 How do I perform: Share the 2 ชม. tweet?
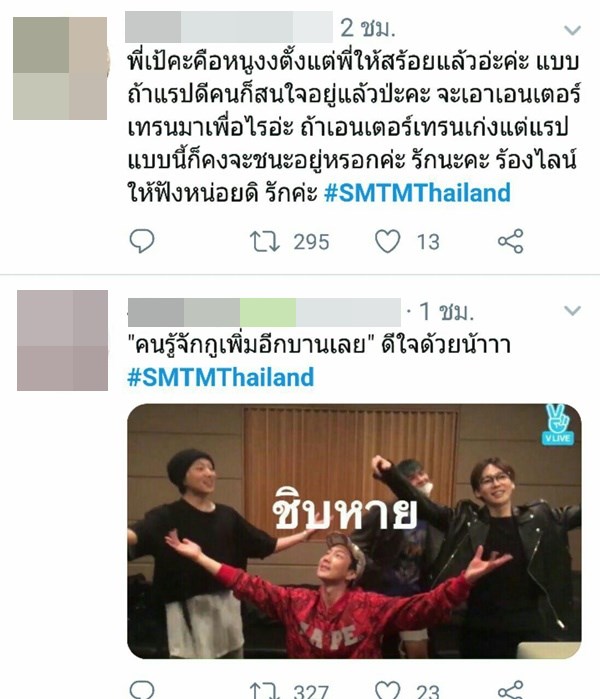[510, 241]
